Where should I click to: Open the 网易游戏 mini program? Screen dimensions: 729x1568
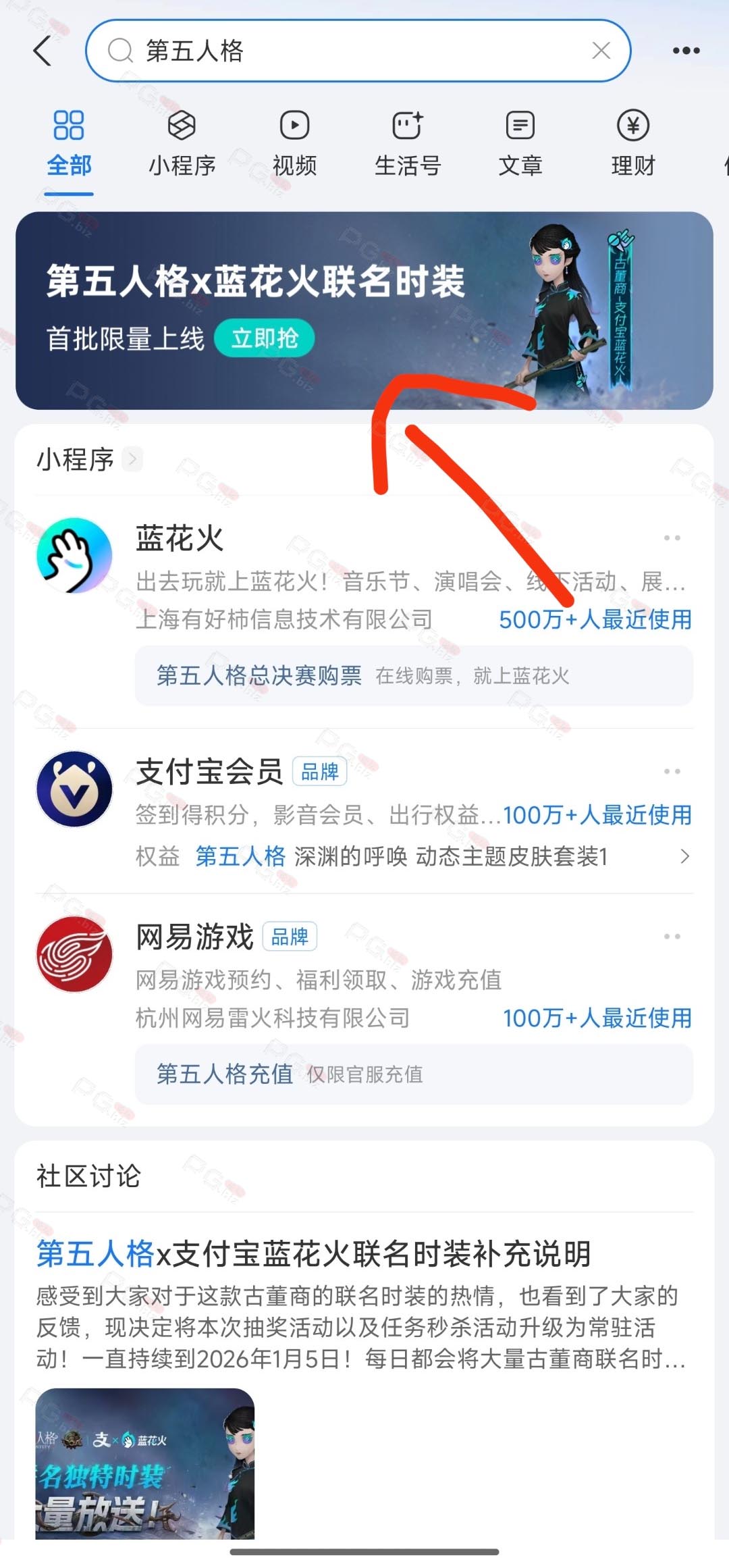[x=364, y=972]
